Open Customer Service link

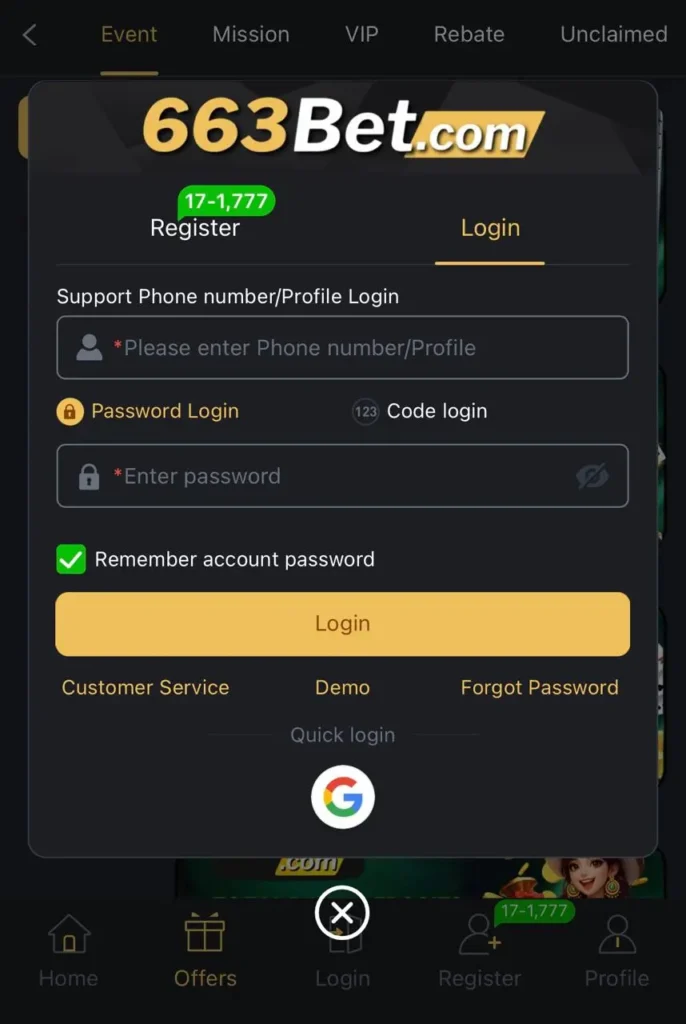(x=145, y=688)
